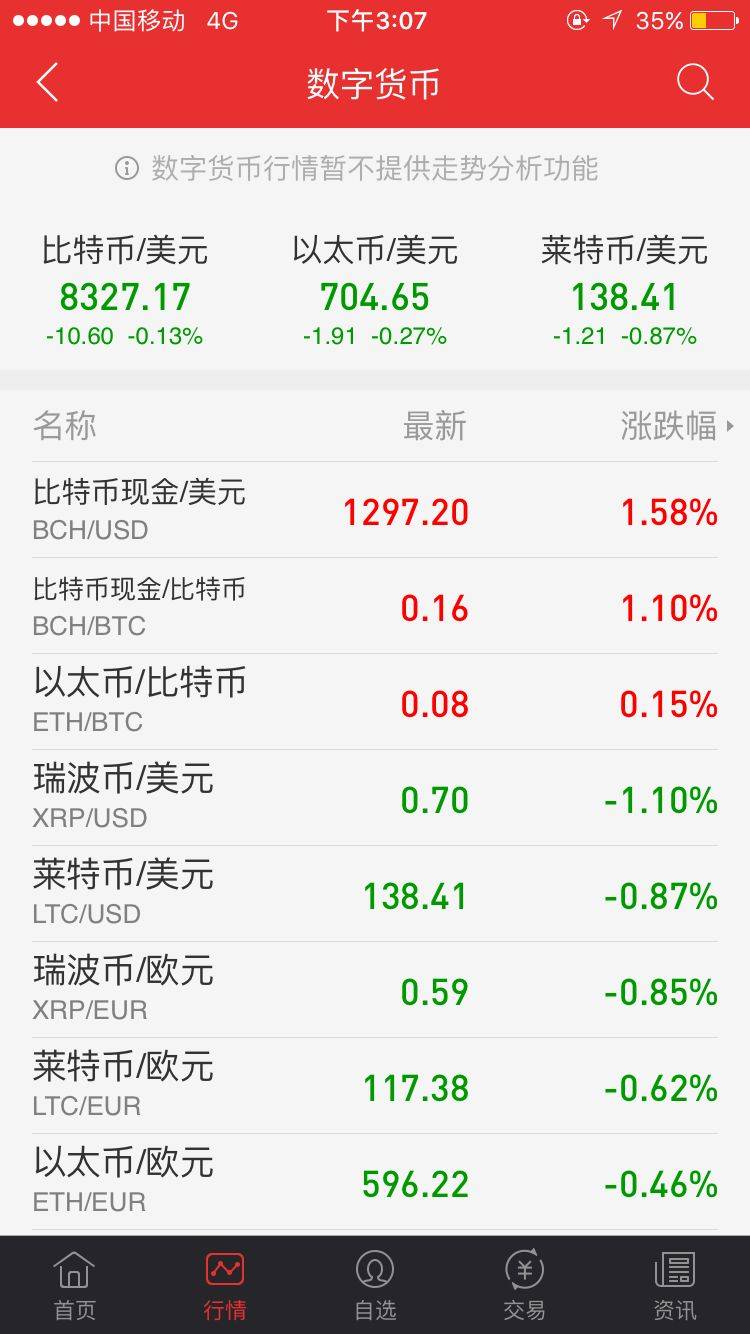Open the LTC/USD list row
The width and height of the screenshot is (750, 1334).
click(375, 894)
